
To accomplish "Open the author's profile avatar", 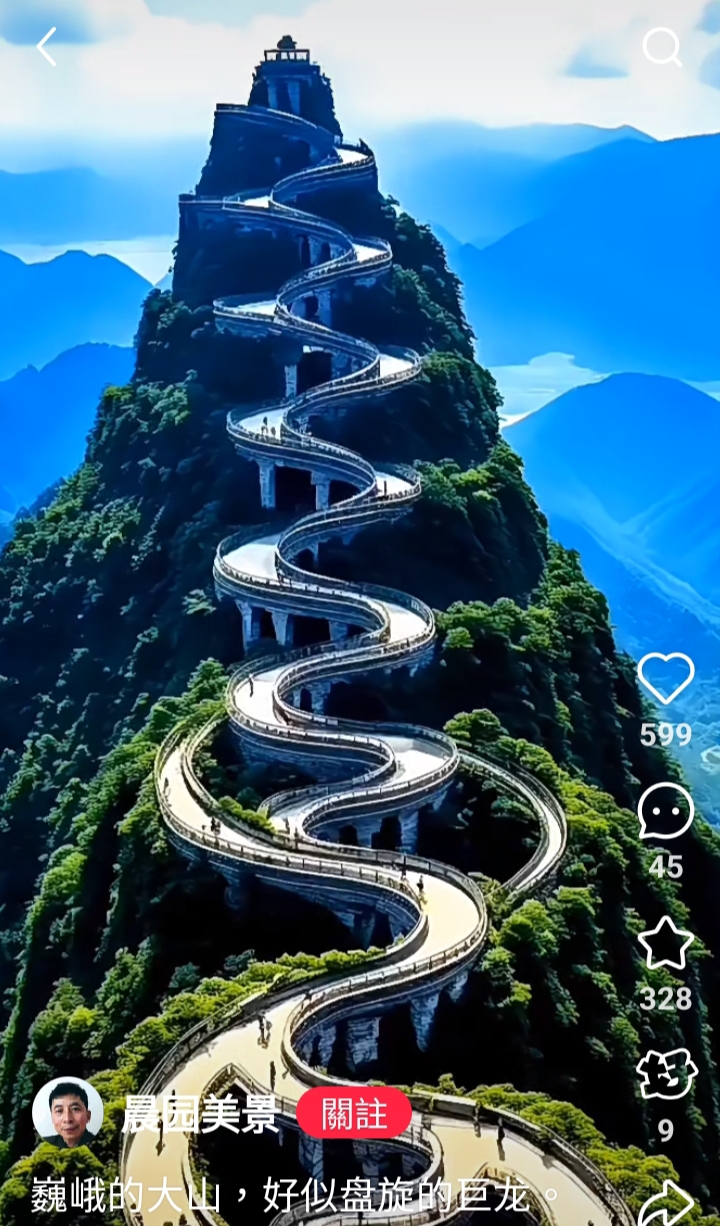I will point(68,1112).
